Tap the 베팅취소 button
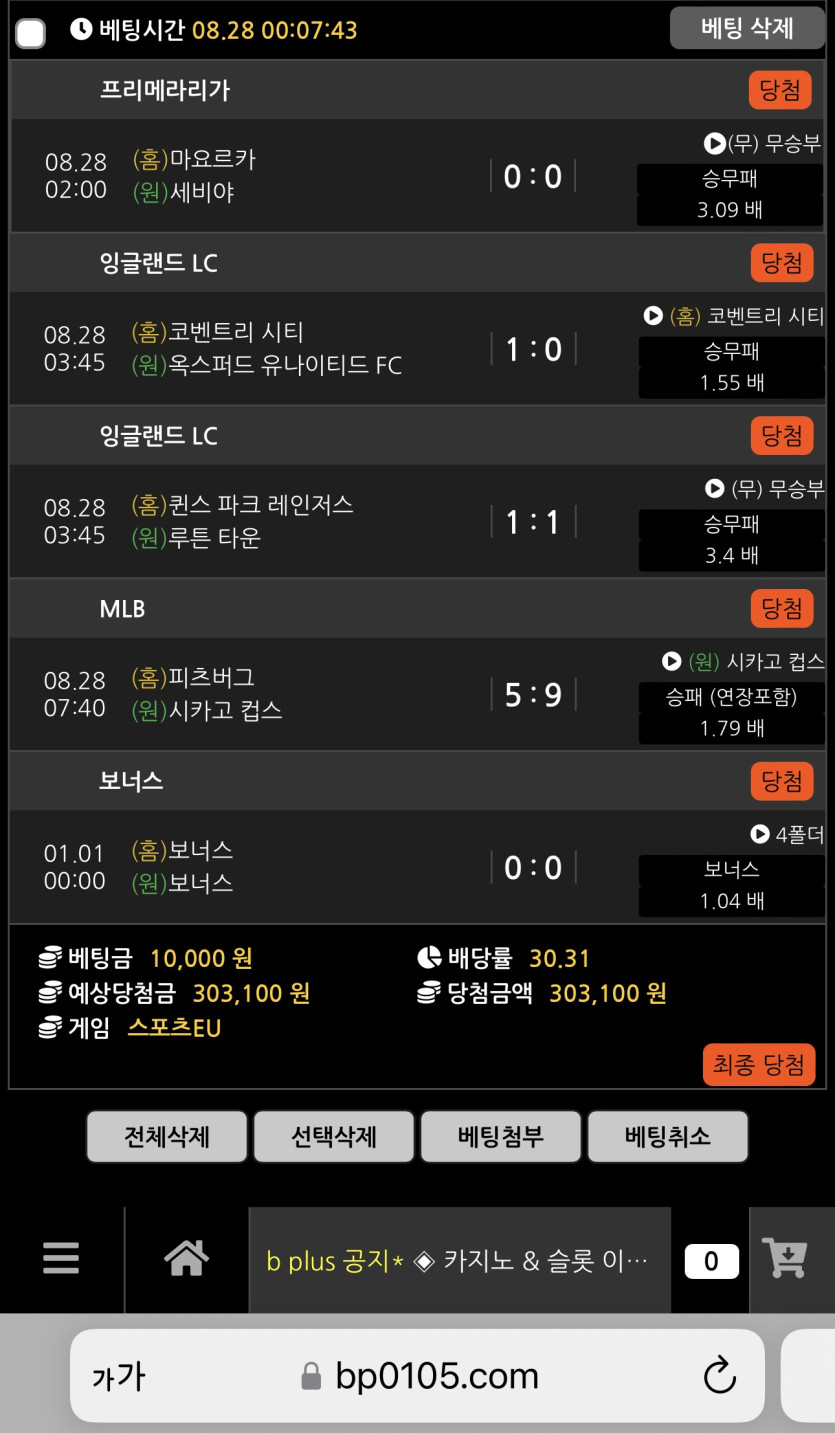835x1433 pixels. coord(668,1136)
